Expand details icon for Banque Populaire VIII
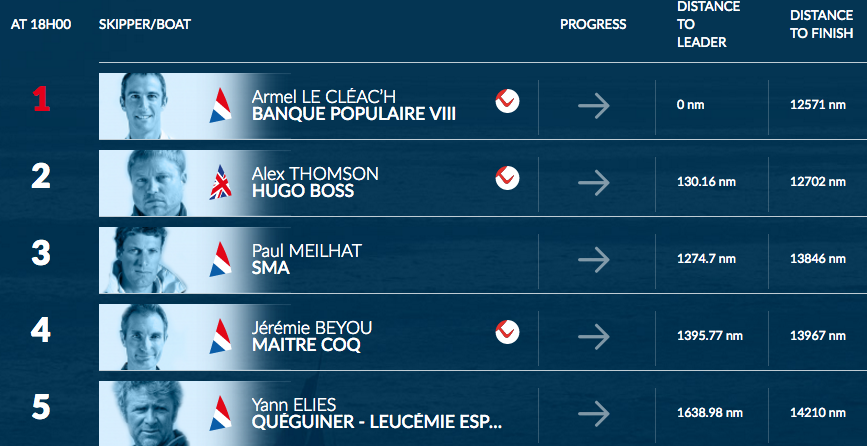 click(x=508, y=101)
